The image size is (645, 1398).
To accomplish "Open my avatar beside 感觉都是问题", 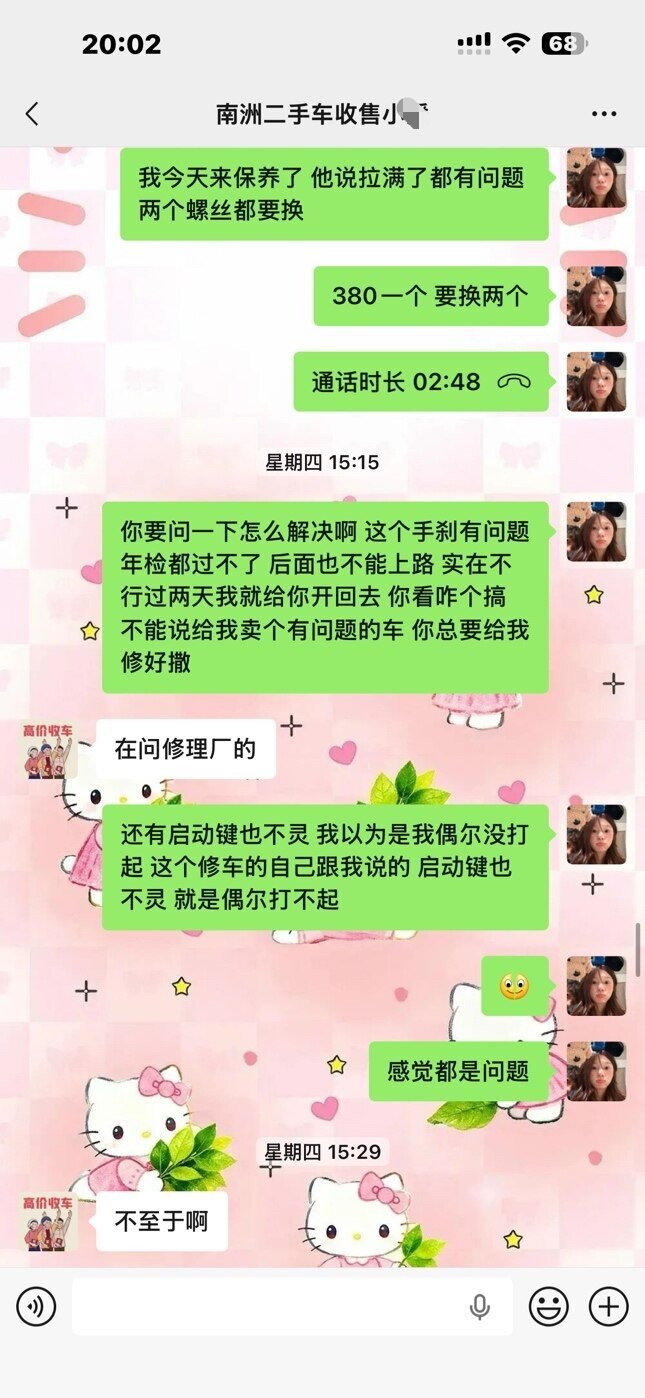I will click(596, 1071).
